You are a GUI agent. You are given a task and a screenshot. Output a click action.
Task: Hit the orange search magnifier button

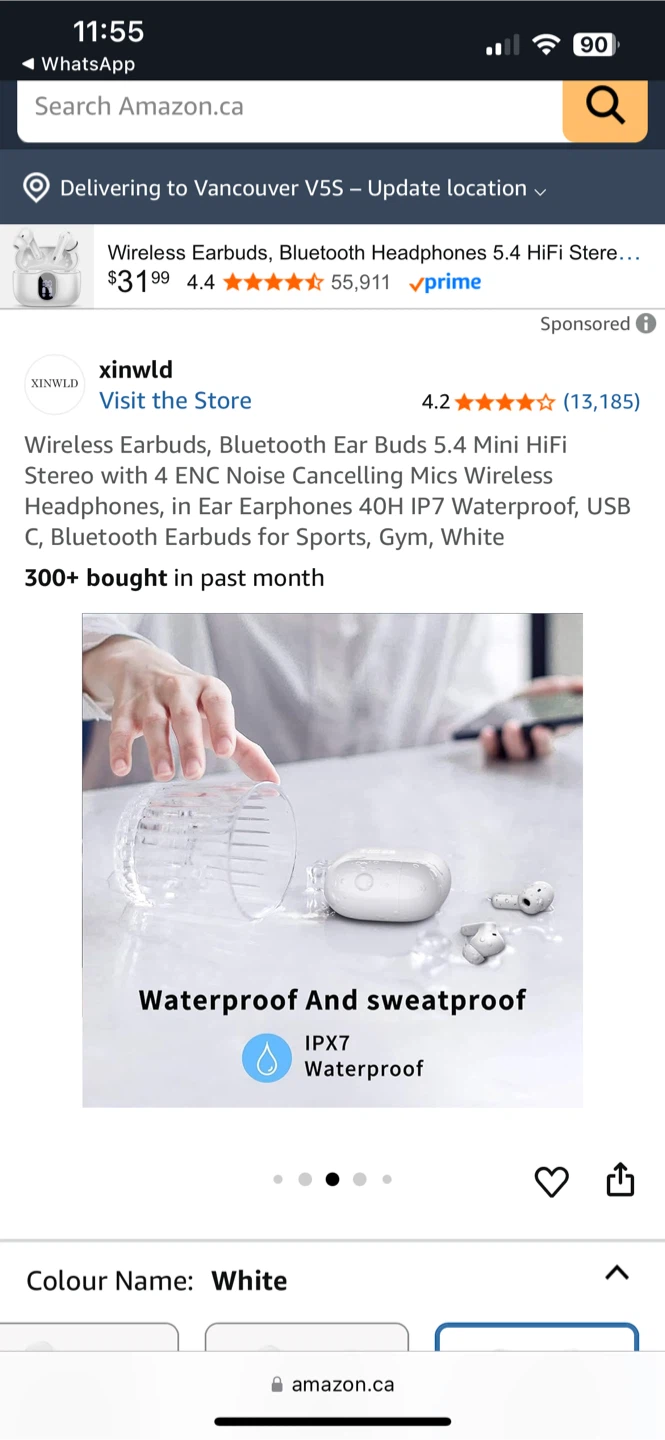[604, 105]
